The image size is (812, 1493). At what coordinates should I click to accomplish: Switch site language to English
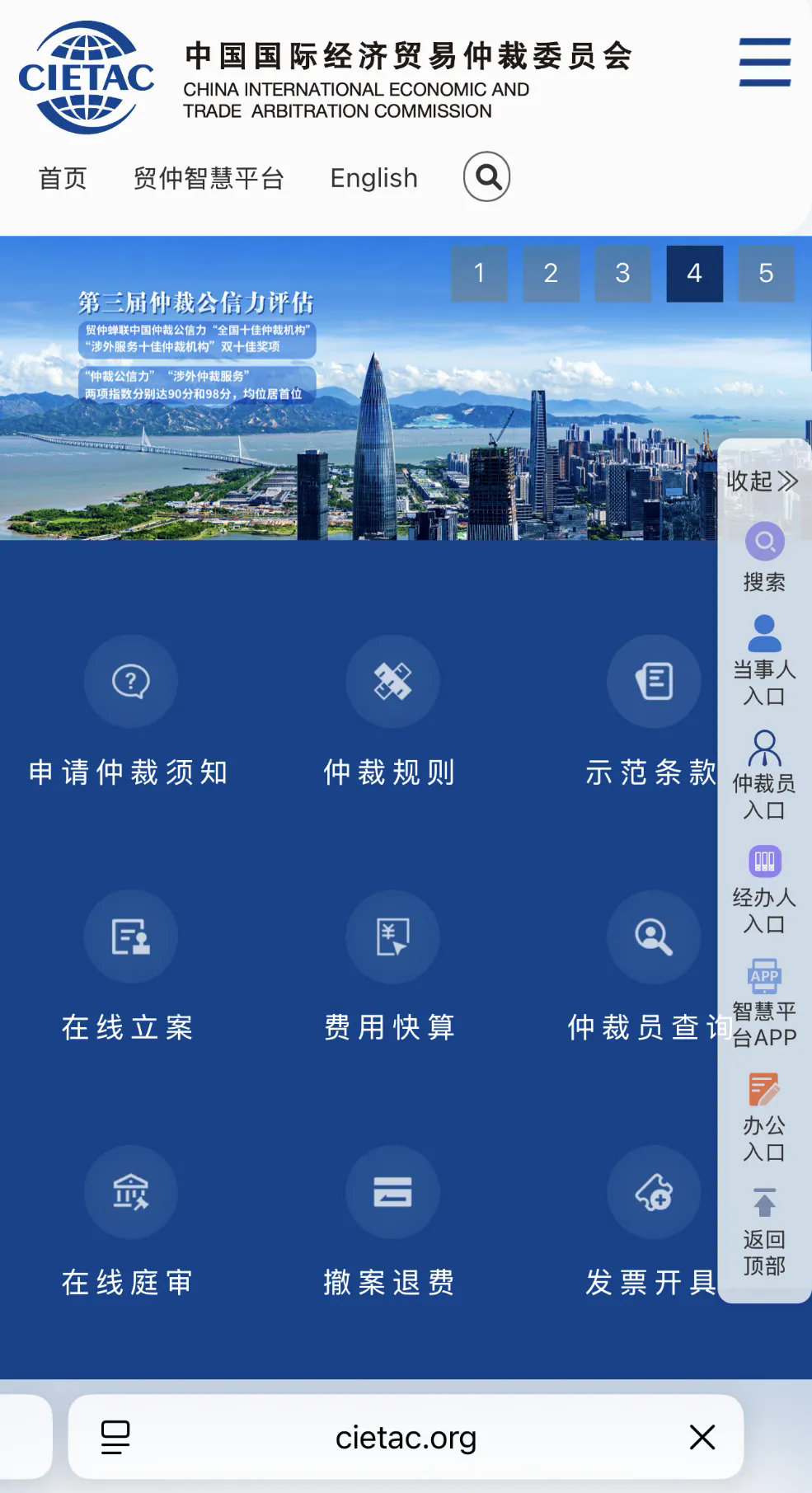[374, 178]
